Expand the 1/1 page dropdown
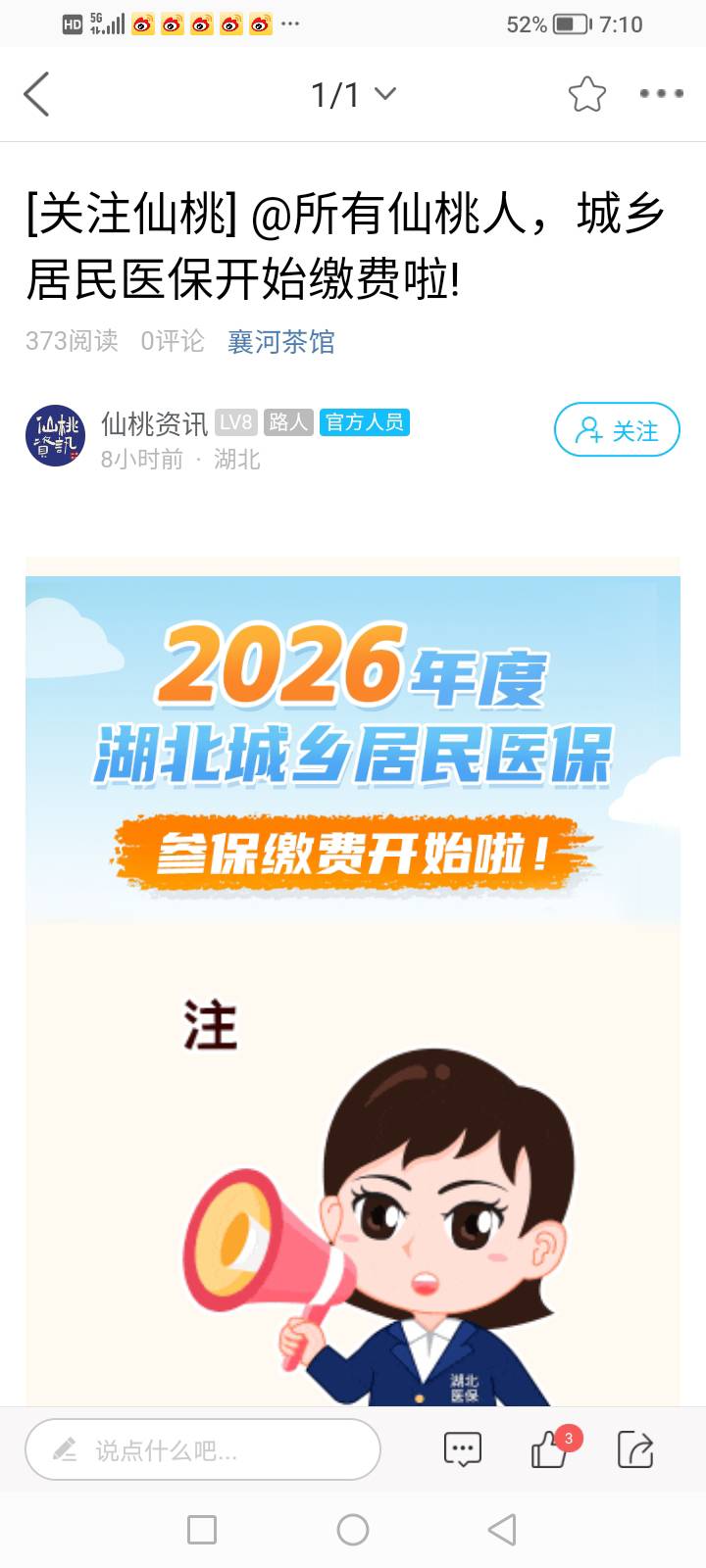 click(353, 94)
